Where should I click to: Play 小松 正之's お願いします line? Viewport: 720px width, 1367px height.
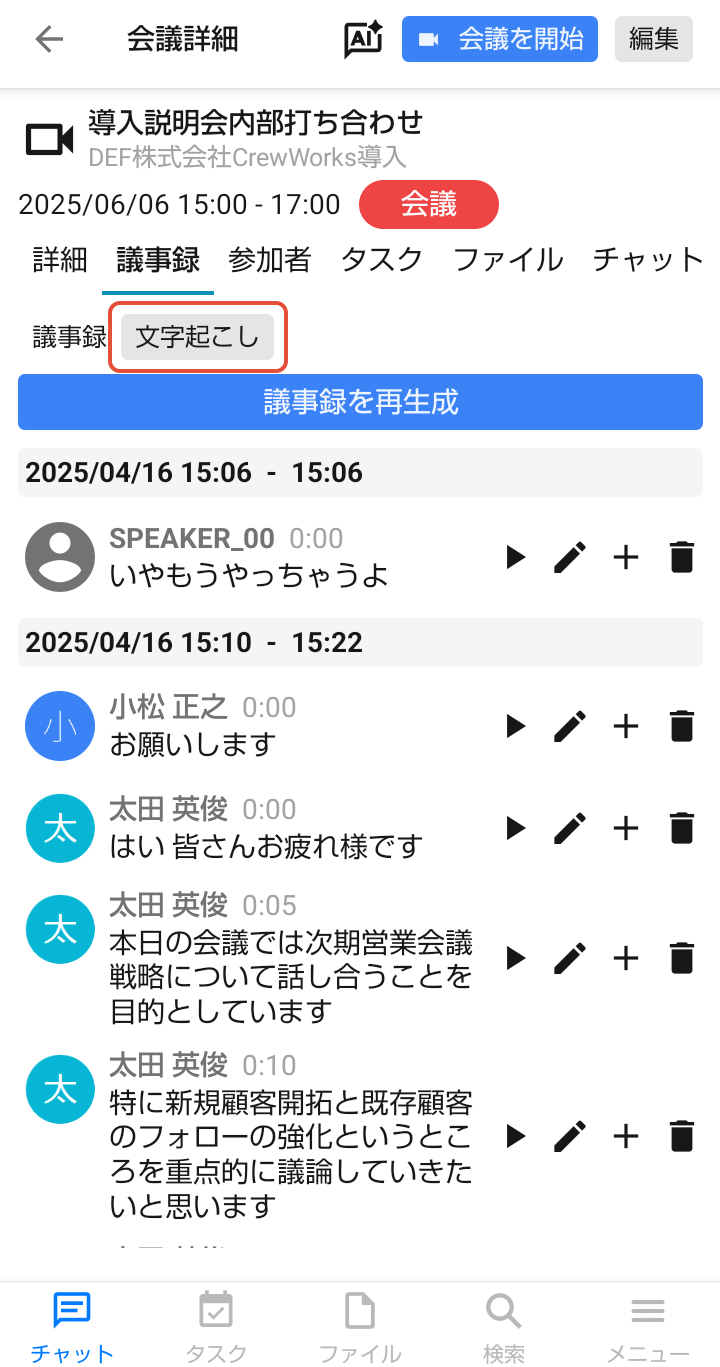click(516, 726)
